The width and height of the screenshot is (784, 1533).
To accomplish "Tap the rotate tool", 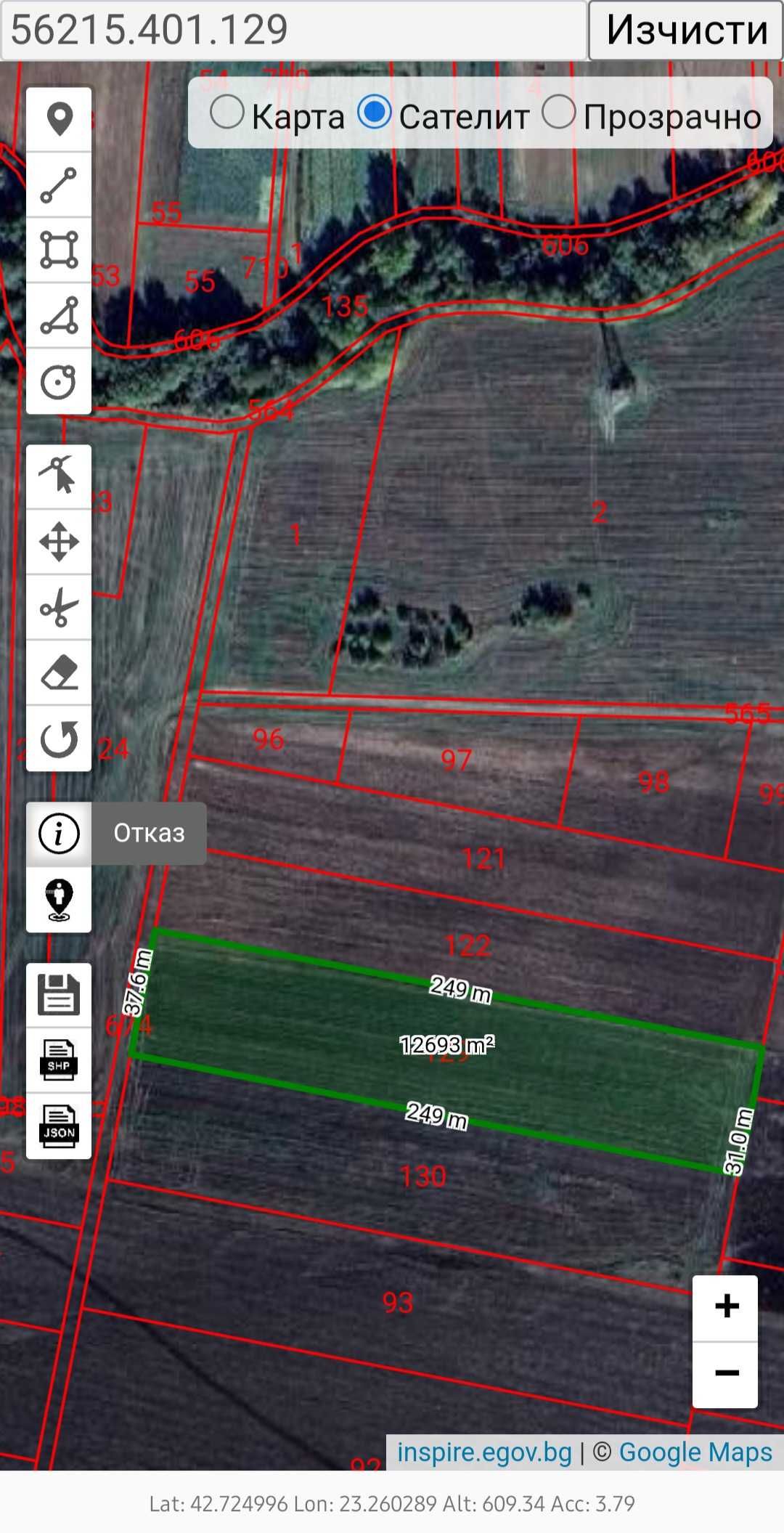I will (59, 739).
